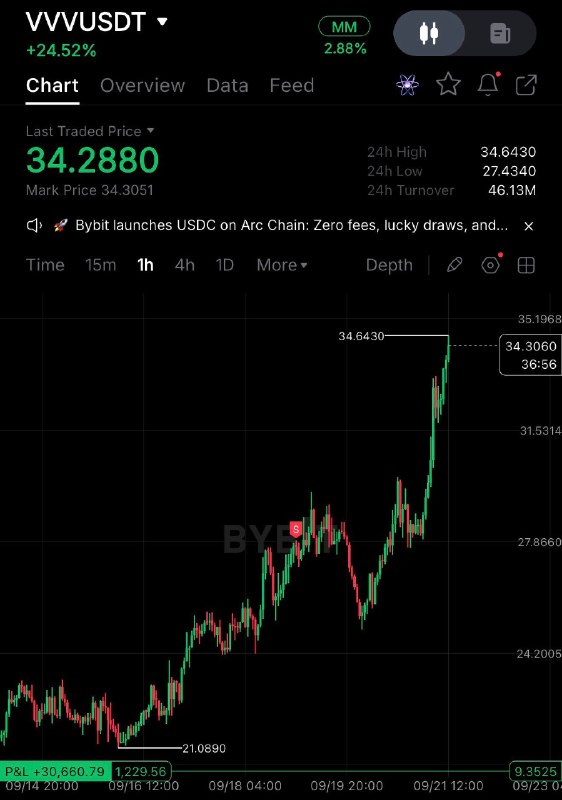The image size is (562, 800).
Task: Dismiss the announcement banner
Action: [529, 226]
